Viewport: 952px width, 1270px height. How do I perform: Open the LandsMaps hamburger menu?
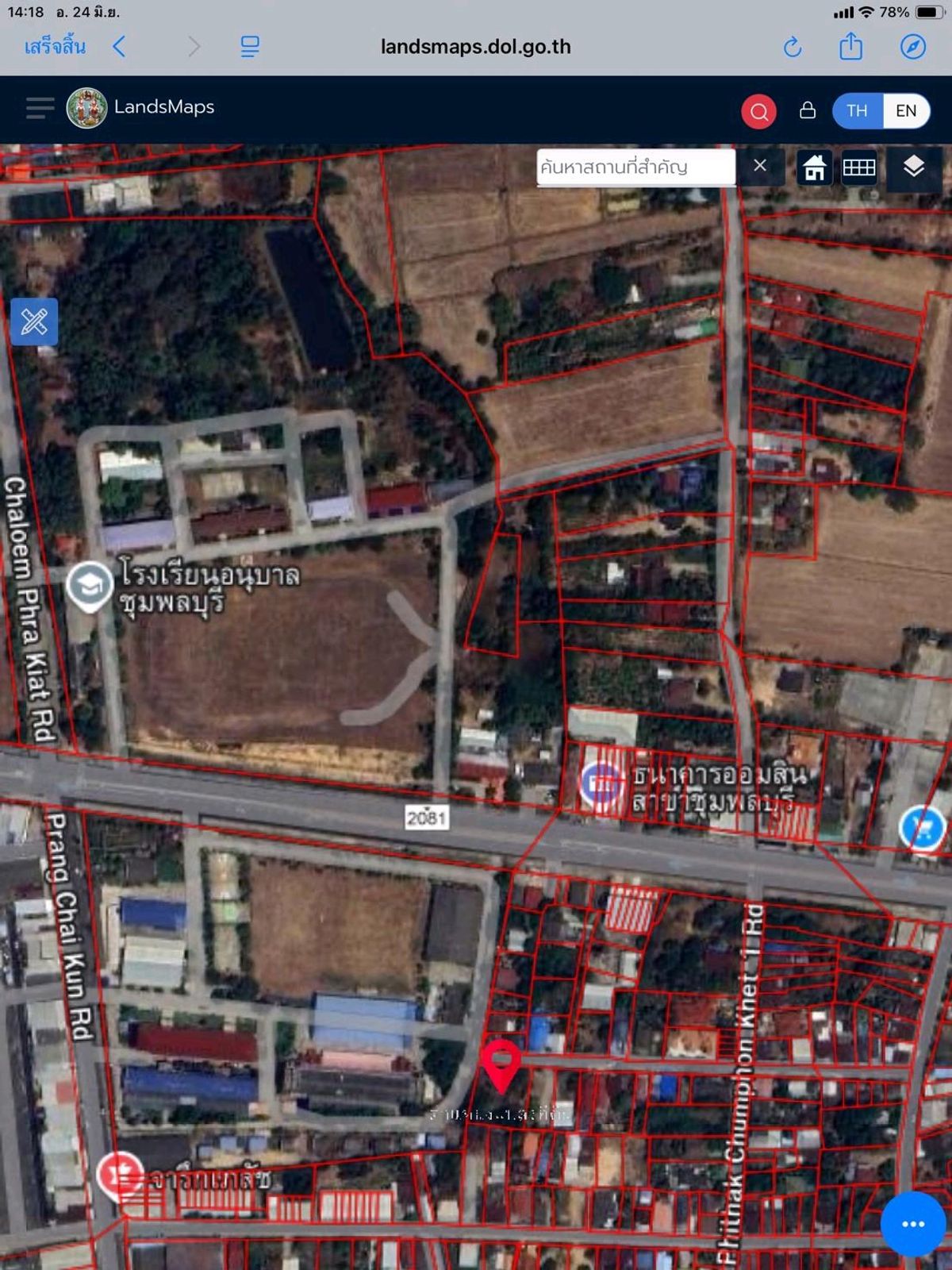[x=40, y=108]
